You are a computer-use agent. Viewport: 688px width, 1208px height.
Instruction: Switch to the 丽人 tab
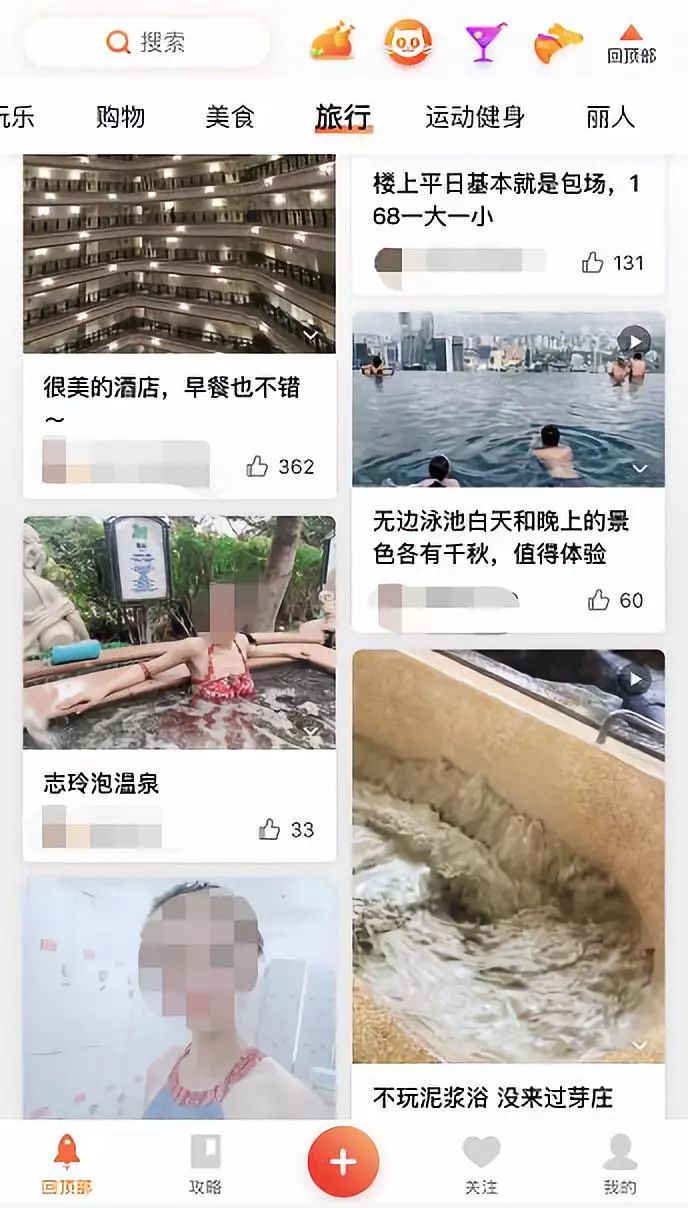click(x=610, y=117)
